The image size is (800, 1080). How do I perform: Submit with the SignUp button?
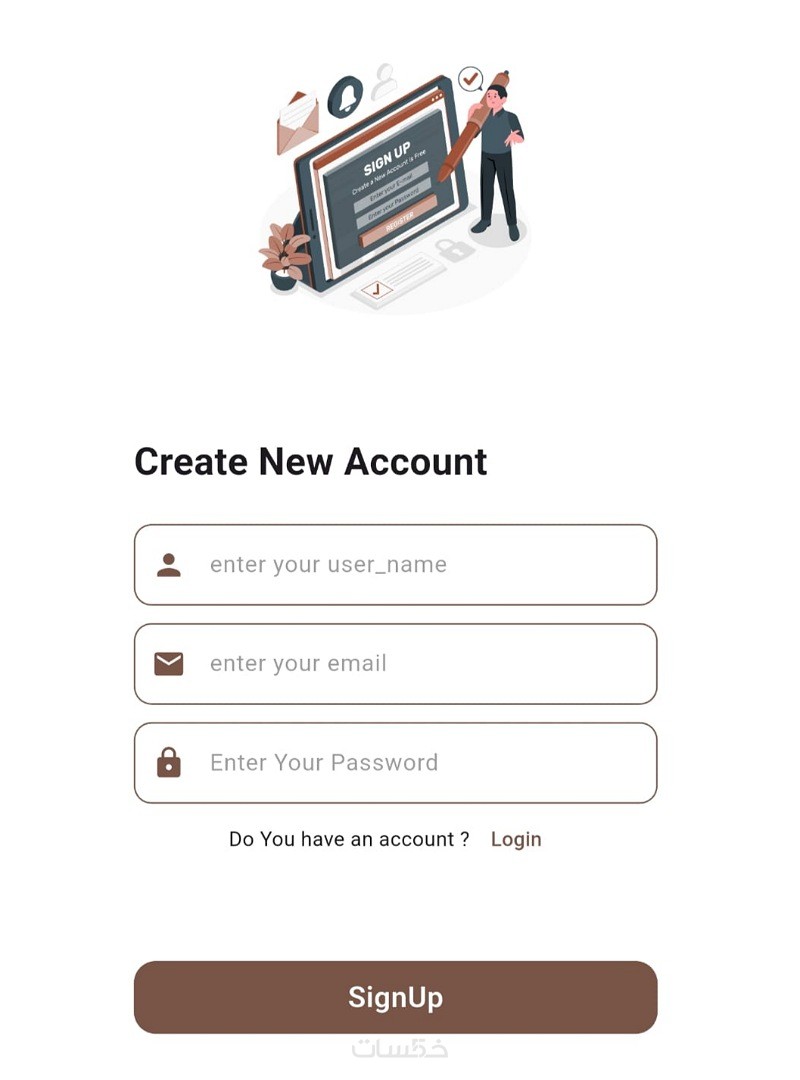click(395, 997)
